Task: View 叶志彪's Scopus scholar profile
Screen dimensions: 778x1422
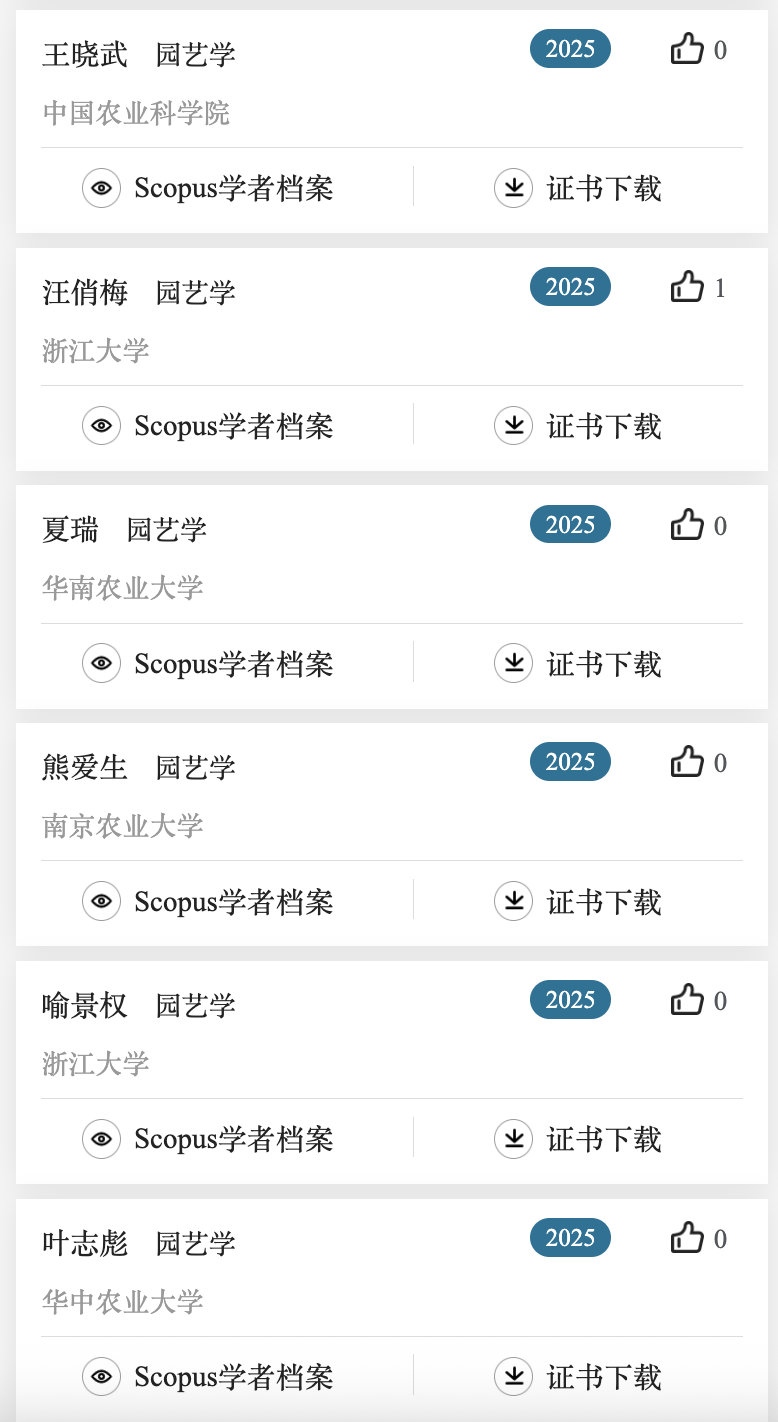Action: [x=208, y=1377]
